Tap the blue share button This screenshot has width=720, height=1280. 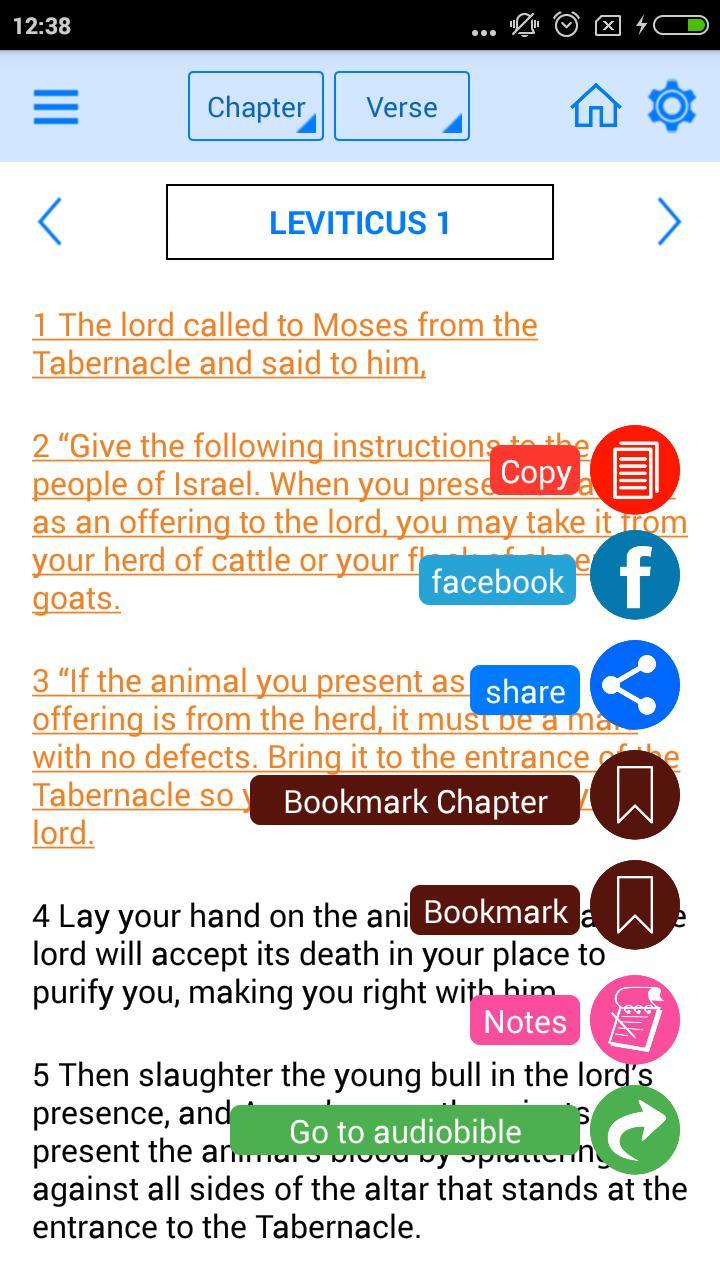635,686
